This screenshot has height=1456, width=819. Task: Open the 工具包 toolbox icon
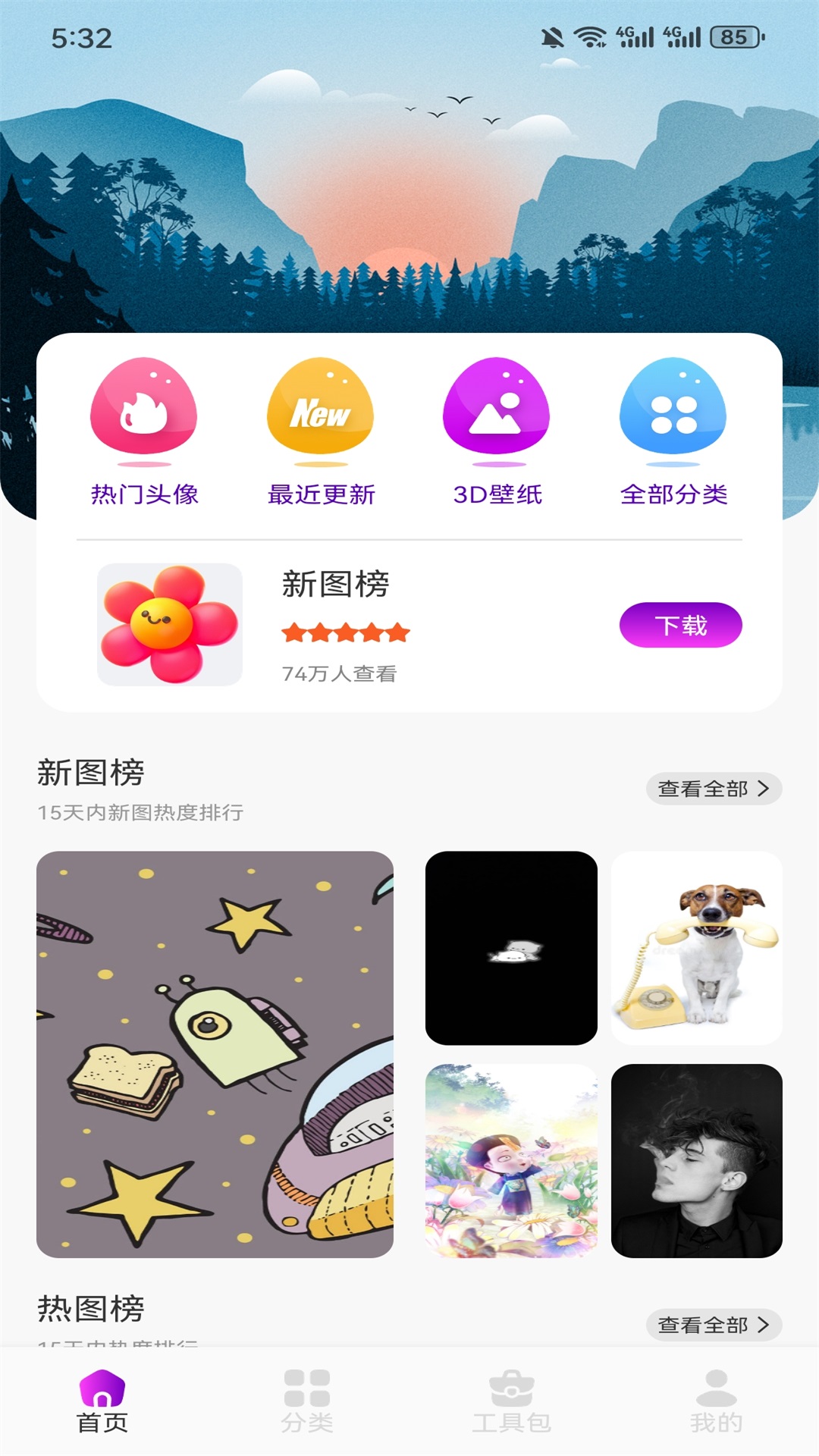(510, 1402)
